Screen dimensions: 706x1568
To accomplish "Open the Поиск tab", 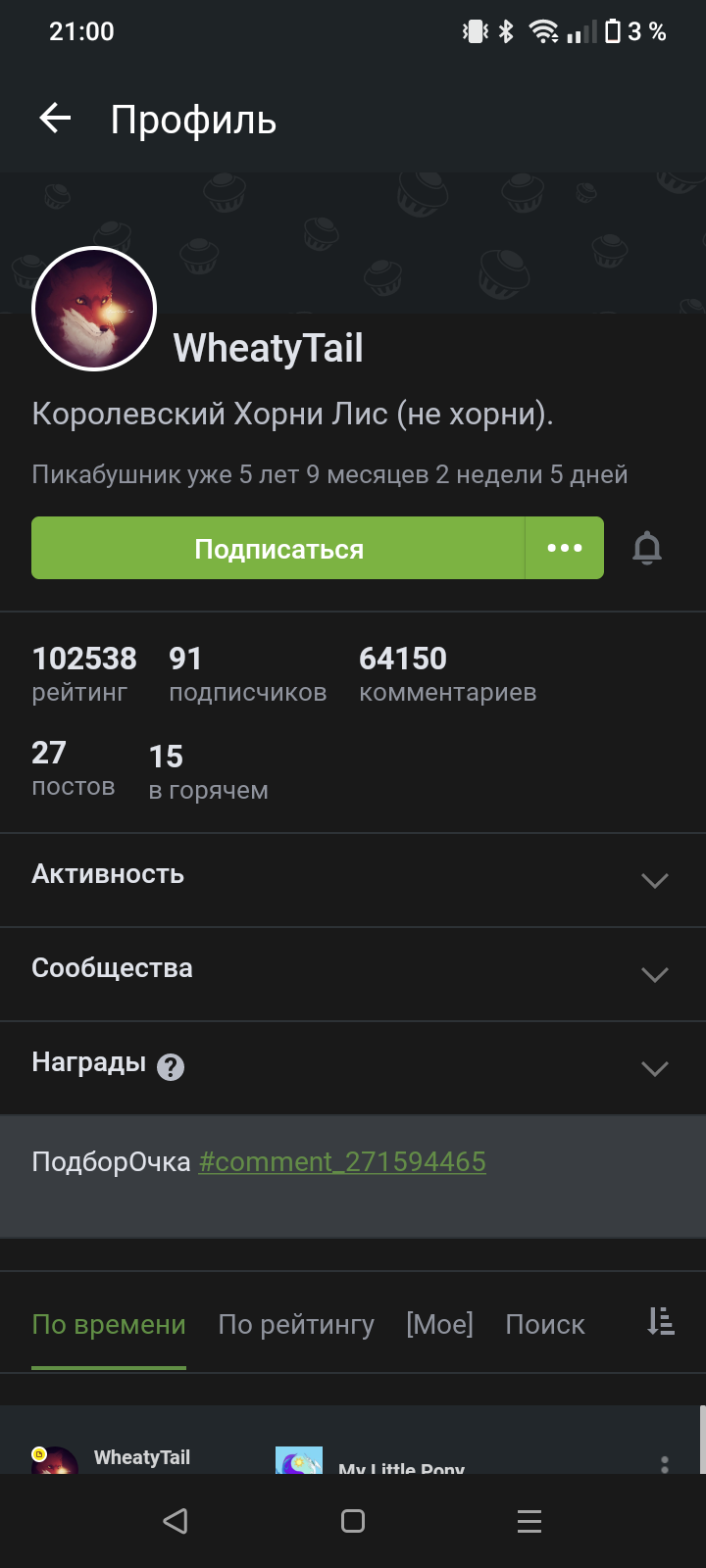I will pyautogui.click(x=545, y=1325).
